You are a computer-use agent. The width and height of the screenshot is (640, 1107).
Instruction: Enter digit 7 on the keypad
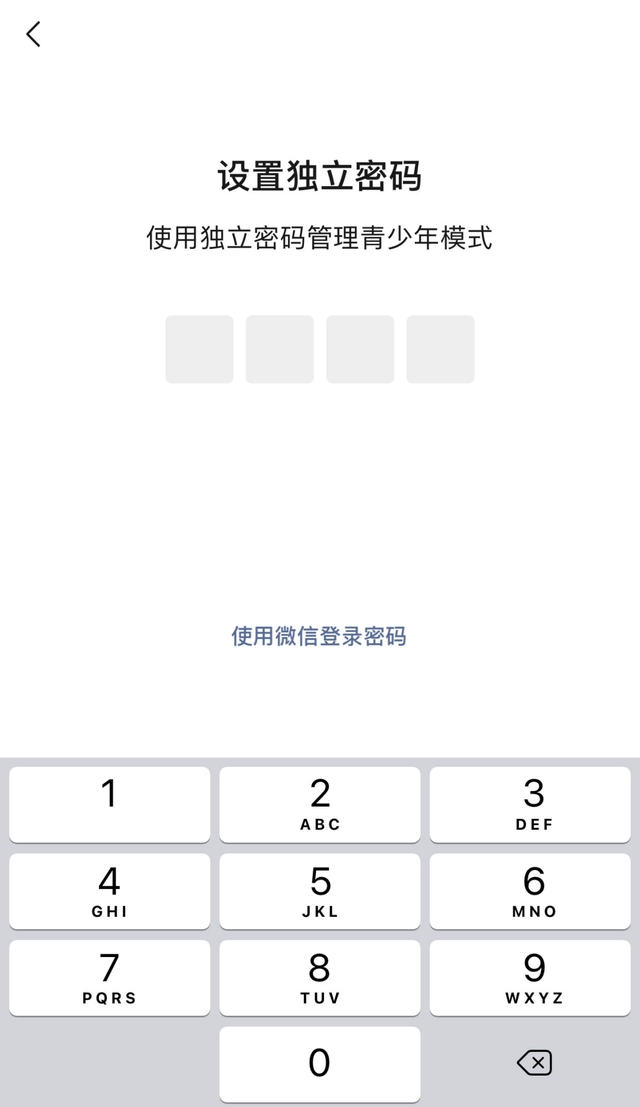point(109,978)
